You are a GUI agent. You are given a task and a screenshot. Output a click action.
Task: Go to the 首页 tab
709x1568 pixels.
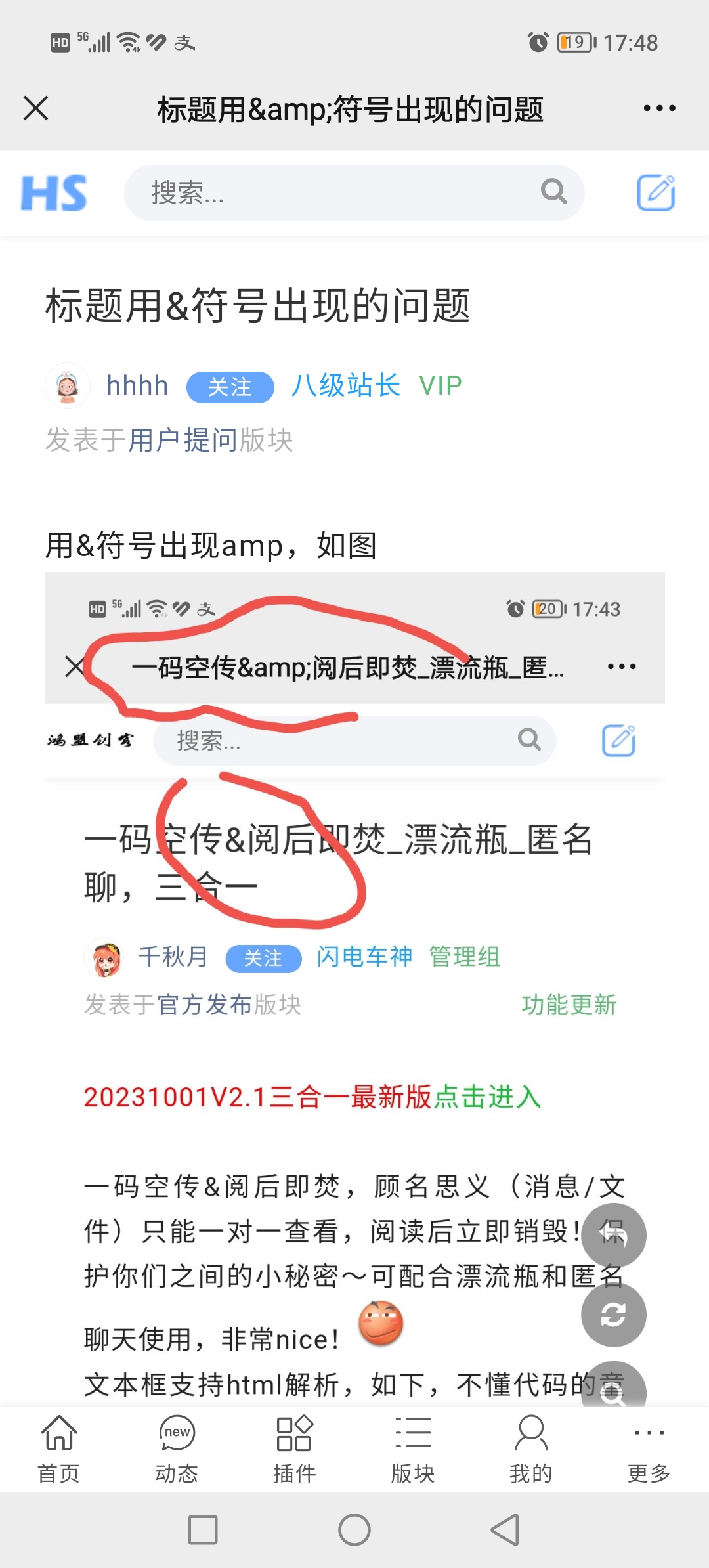tap(59, 1448)
